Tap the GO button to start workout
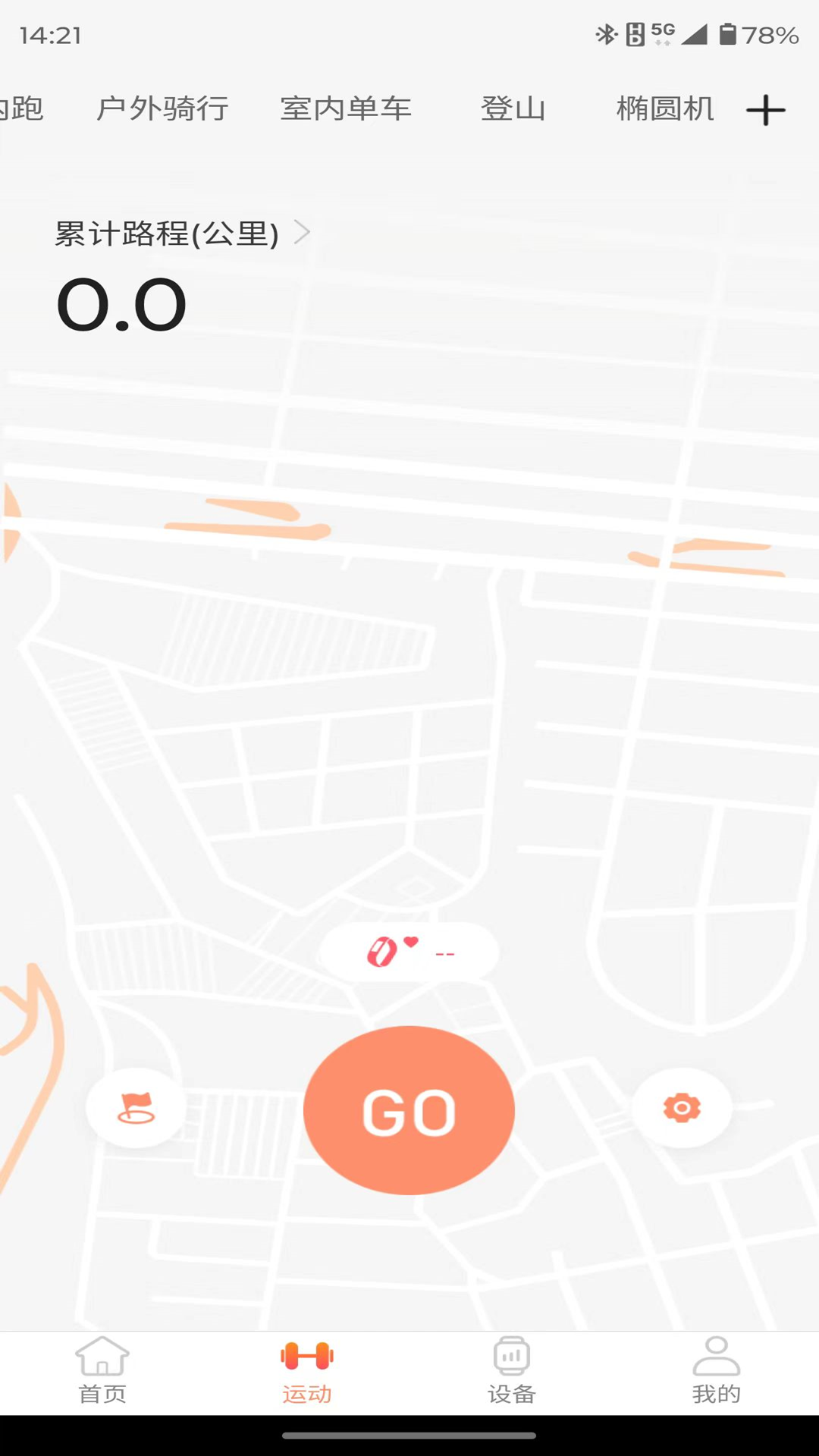The width and height of the screenshot is (819, 1456). coord(409,1111)
